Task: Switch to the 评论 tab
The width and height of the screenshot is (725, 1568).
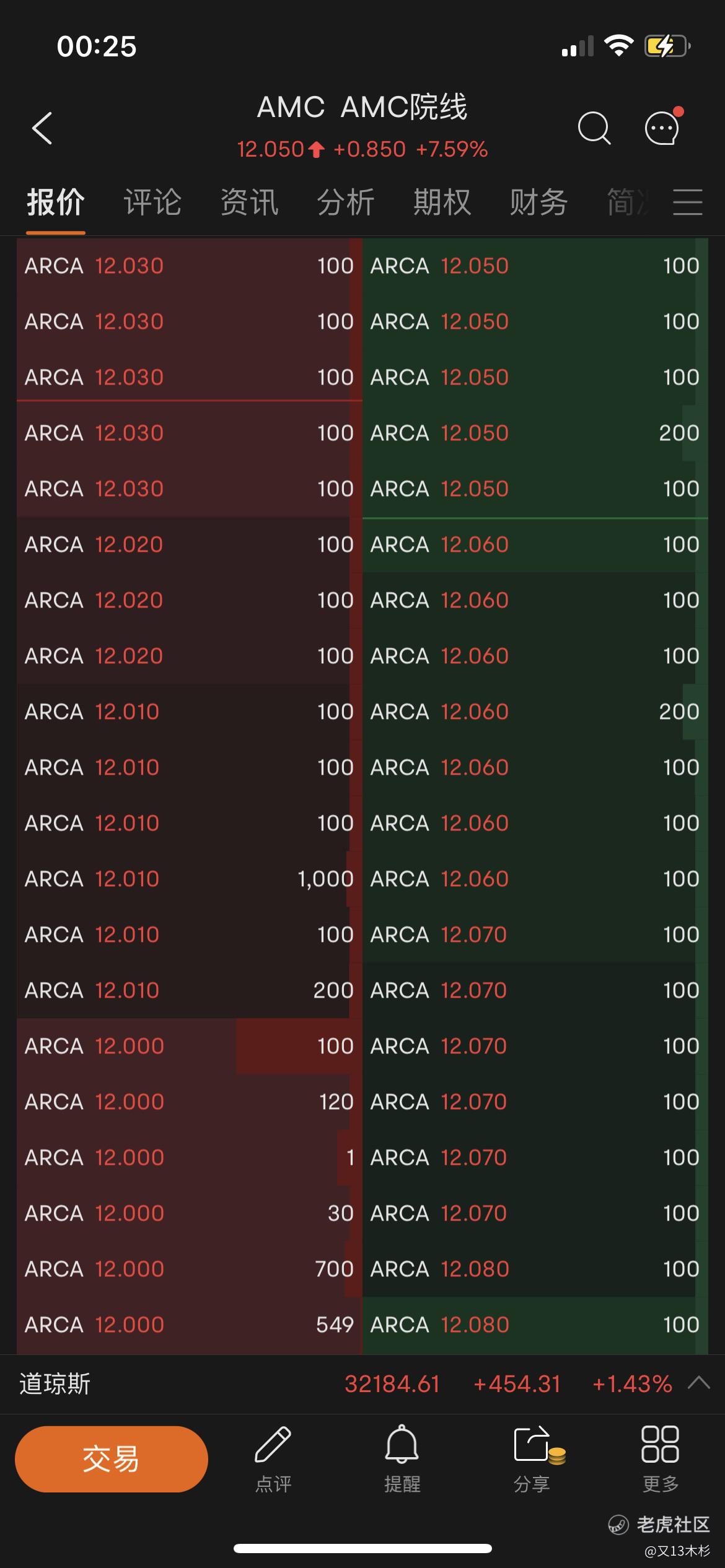Action: click(x=152, y=202)
